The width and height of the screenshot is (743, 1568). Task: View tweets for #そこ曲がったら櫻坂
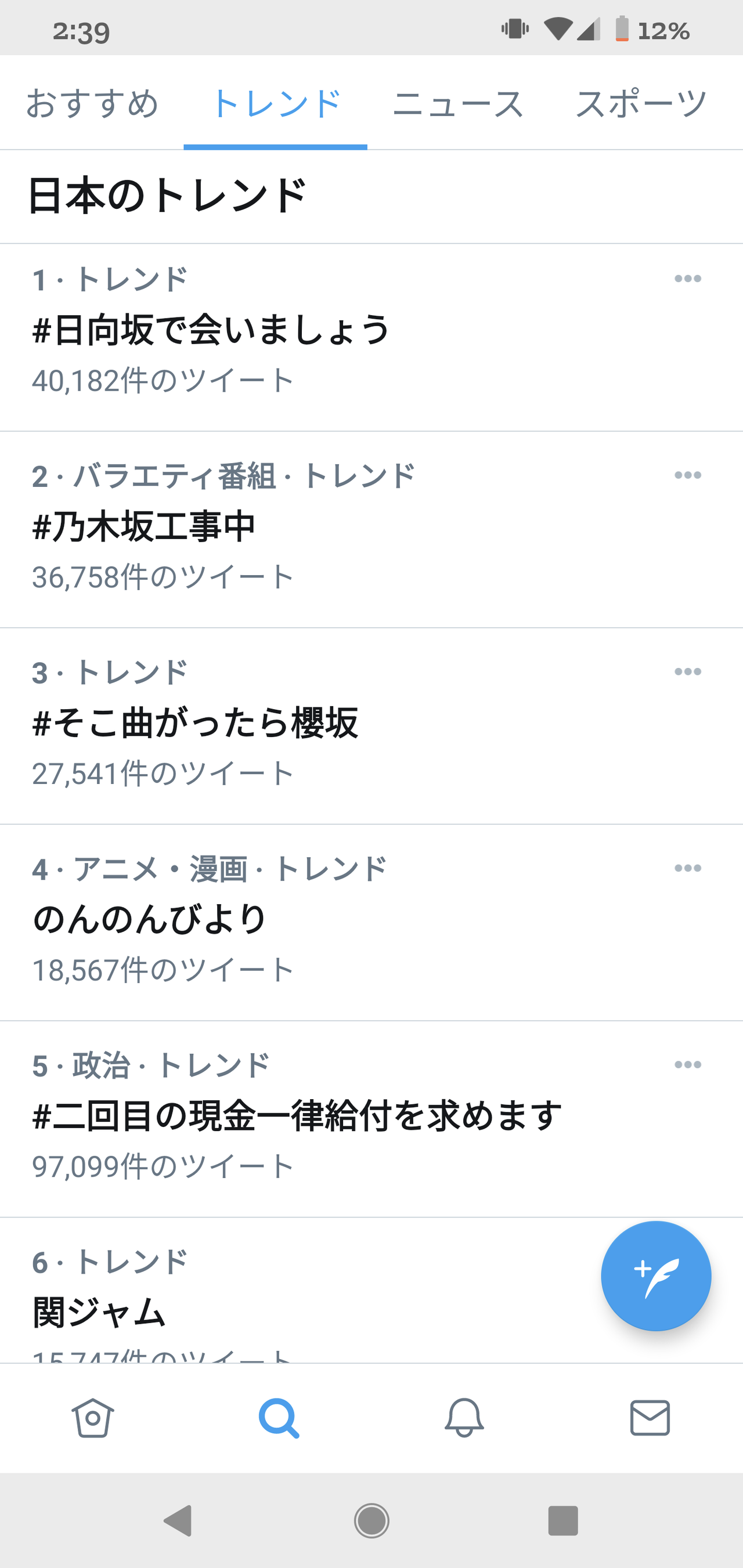click(196, 723)
